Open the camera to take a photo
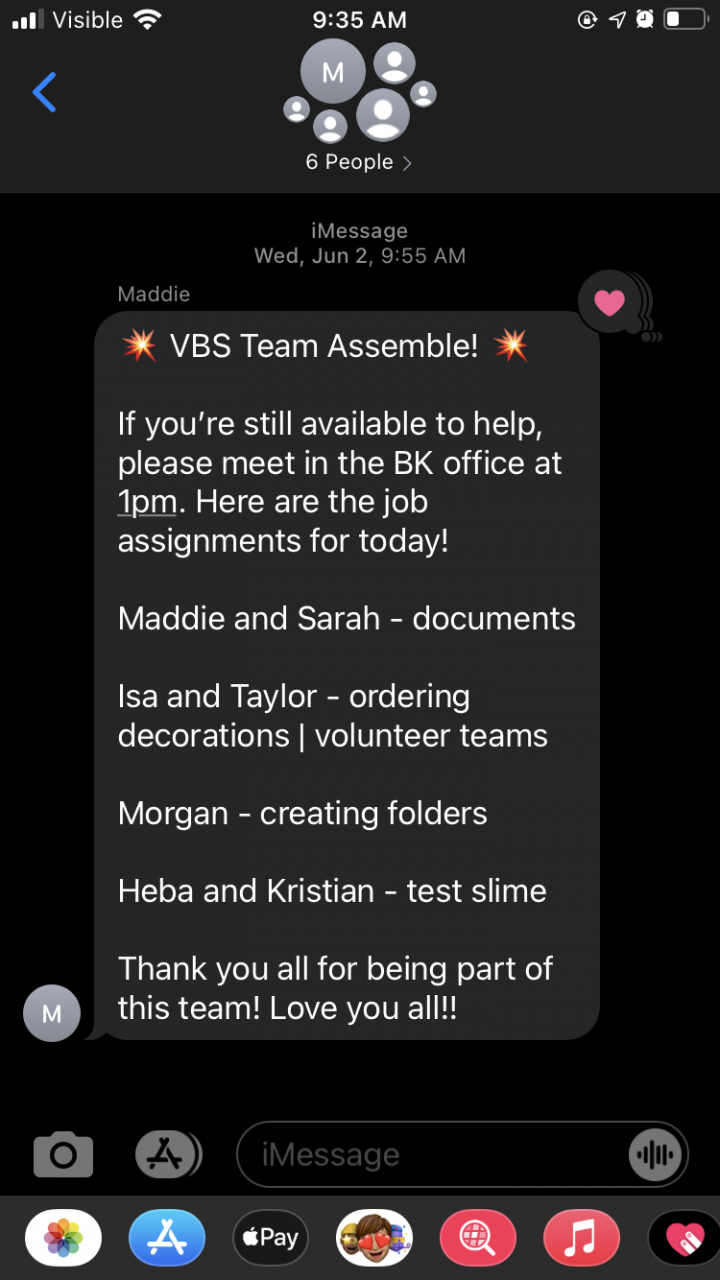Viewport: 720px width, 1280px height. (x=63, y=1156)
